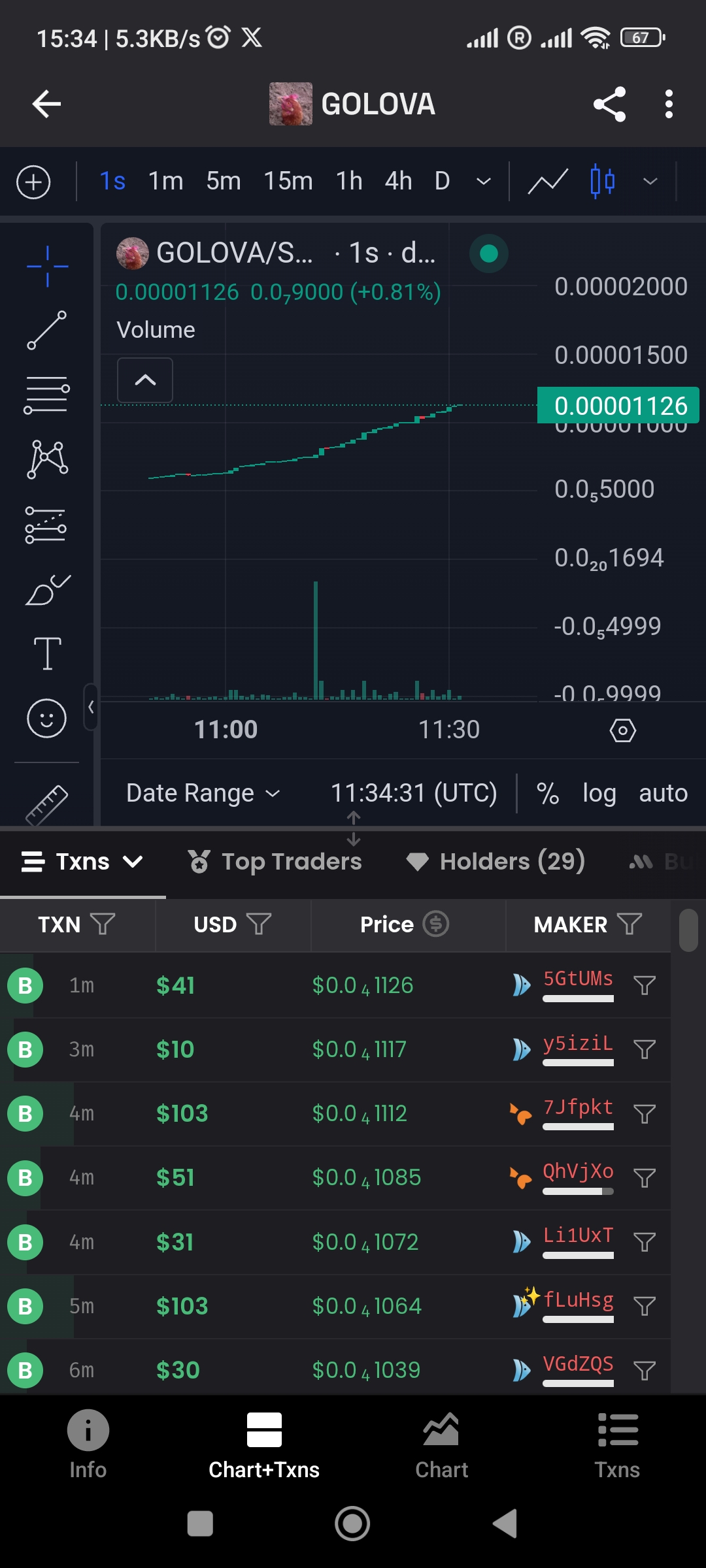Switch to the Top Traders tab
Viewport: 706px width, 1568px height.
click(275, 862)
